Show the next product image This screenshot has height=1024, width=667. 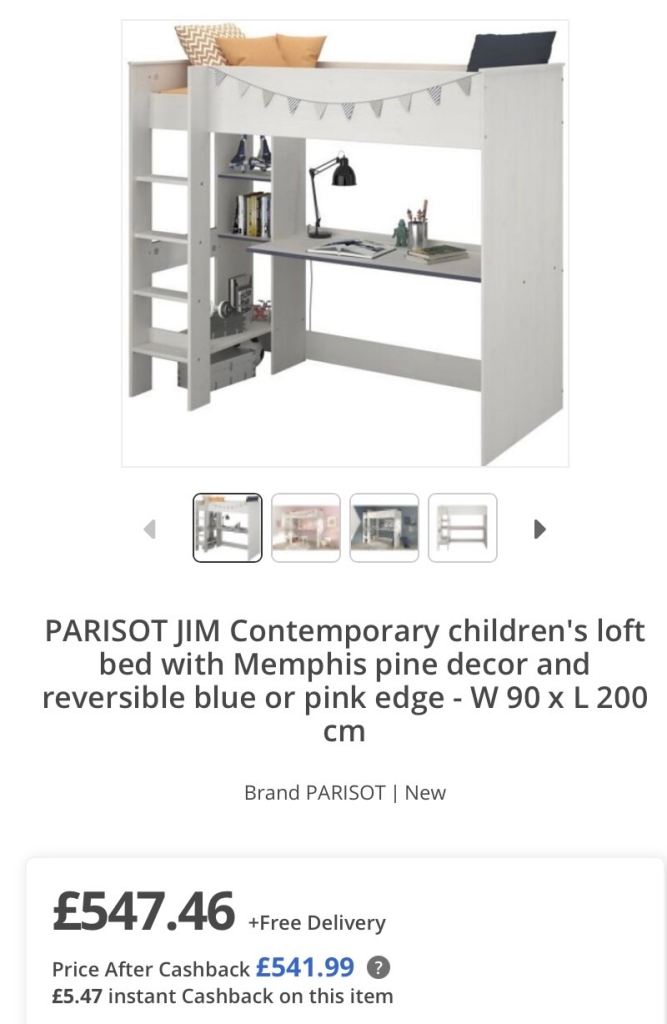[x=539, y=529]
